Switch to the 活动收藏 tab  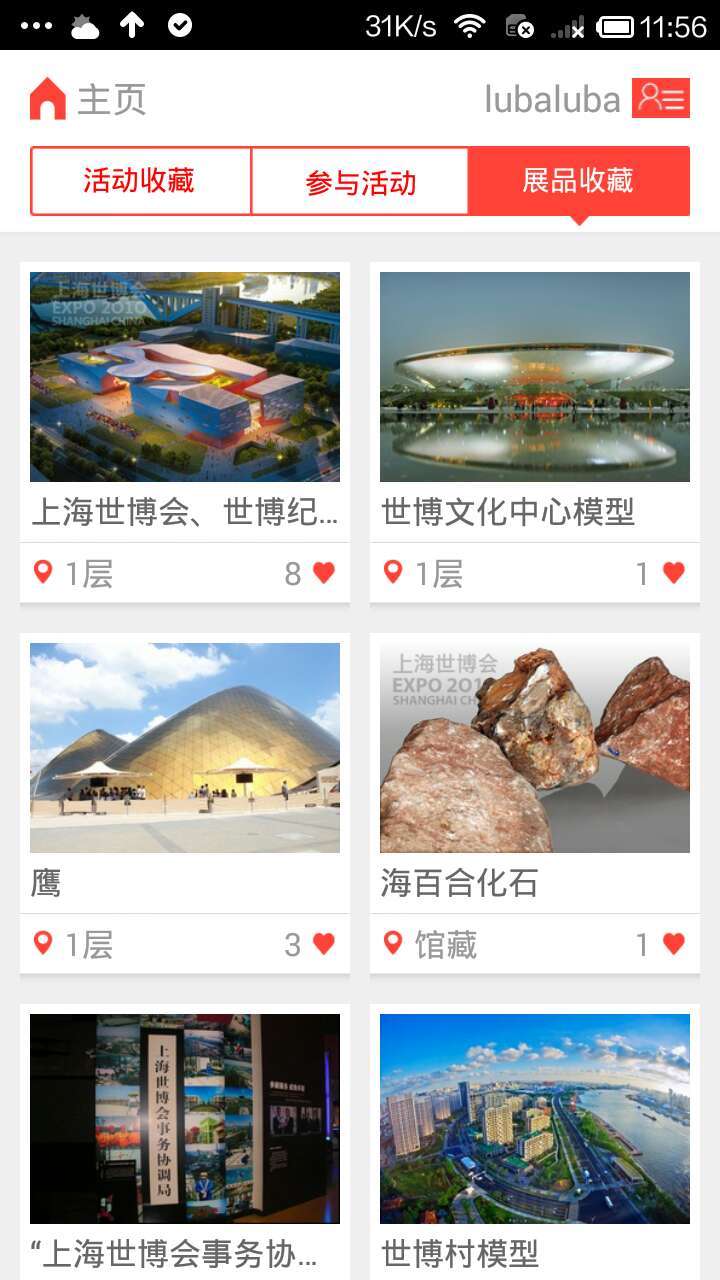(x=140, y=181)
